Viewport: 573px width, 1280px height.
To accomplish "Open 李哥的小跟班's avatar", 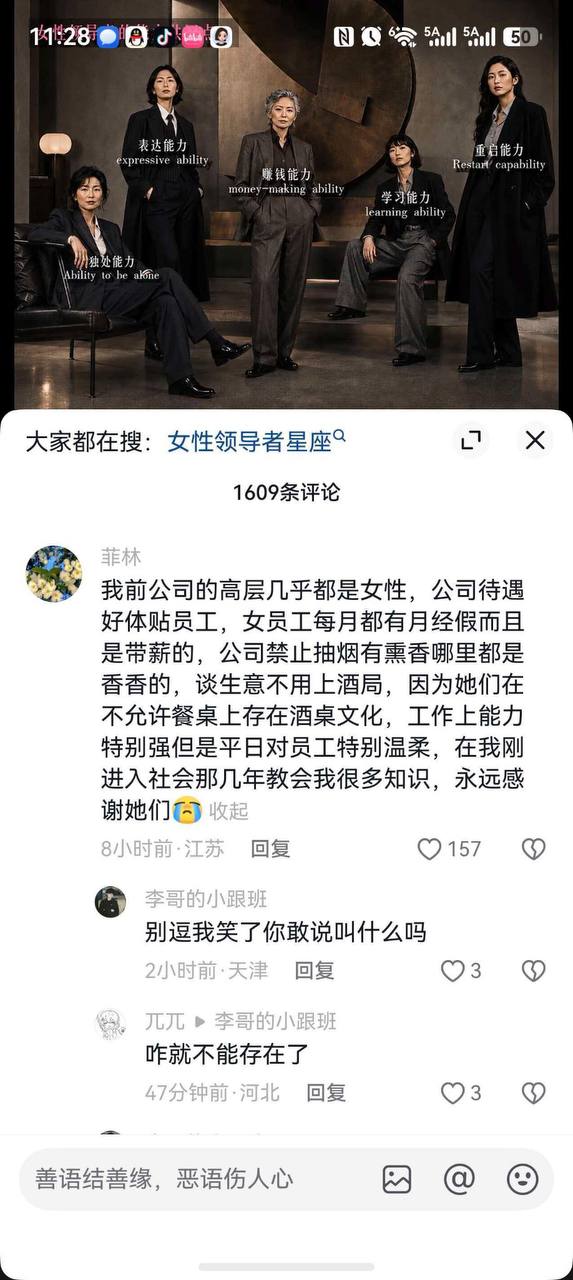I will click(110, 902).
